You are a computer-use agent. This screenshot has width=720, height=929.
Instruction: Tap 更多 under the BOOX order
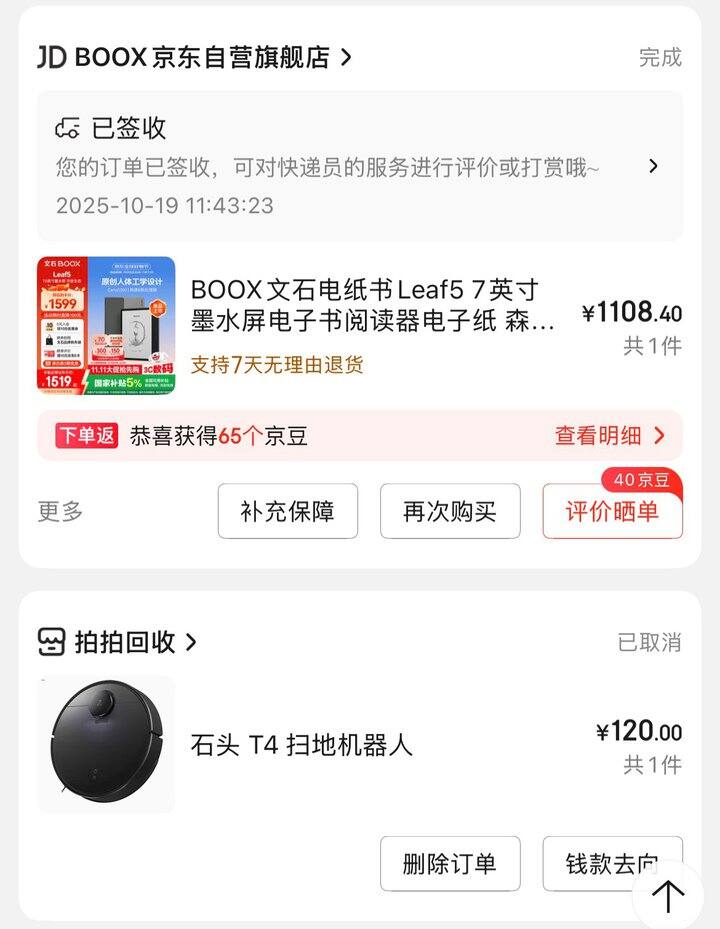click(x=60, y=512)
